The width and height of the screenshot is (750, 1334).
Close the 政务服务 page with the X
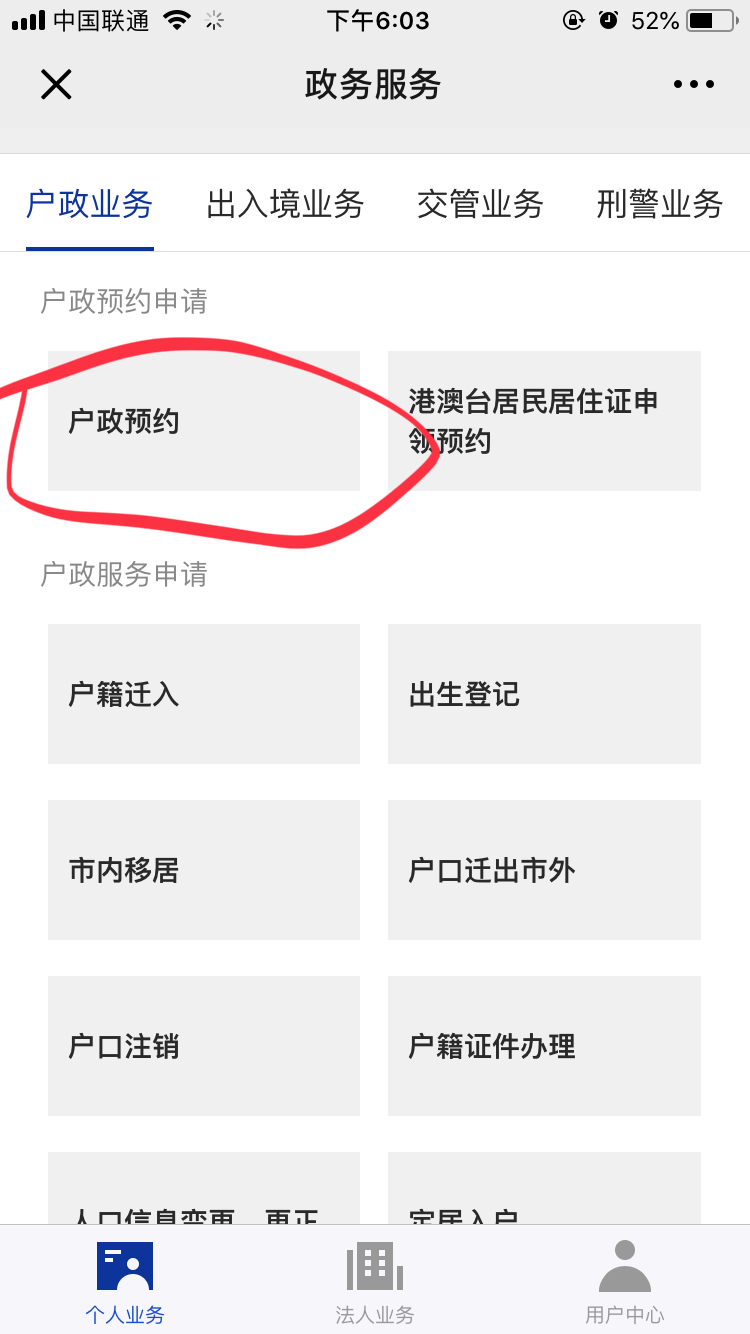coord(56,84)
